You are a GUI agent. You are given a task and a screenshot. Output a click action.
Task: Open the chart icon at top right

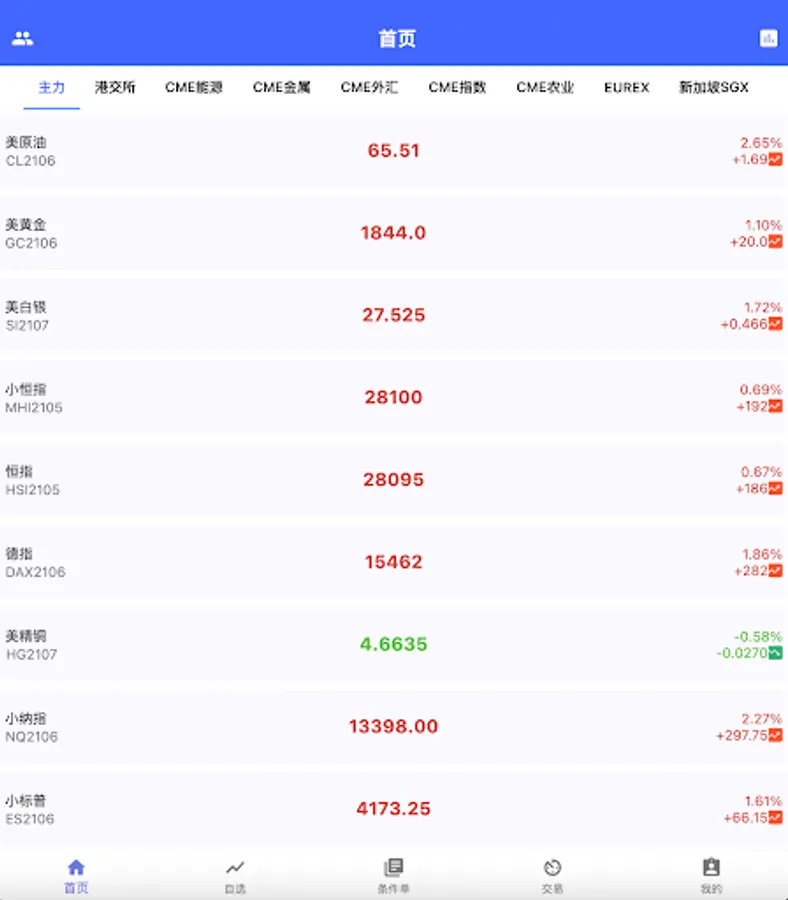[768, 39]
